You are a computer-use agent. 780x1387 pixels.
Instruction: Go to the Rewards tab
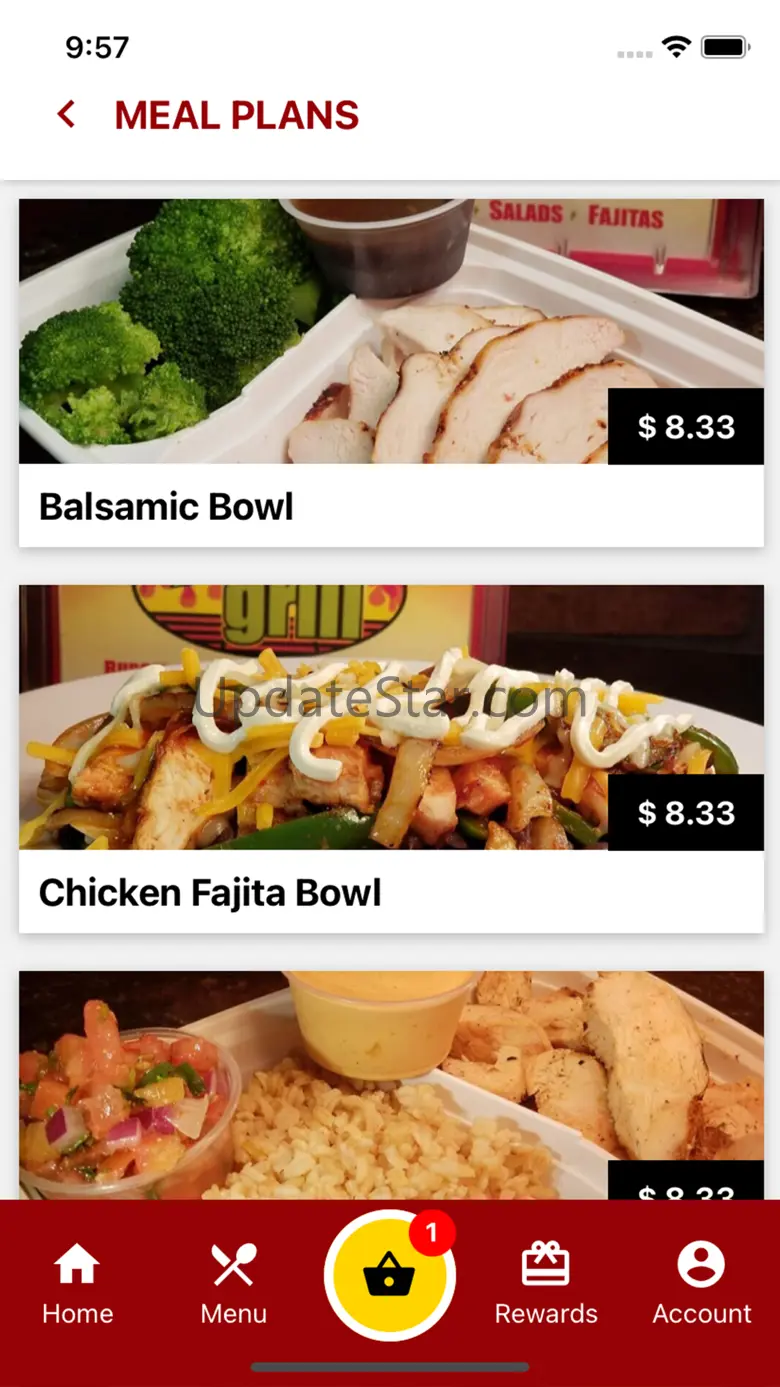click(x=546, y=1282)
